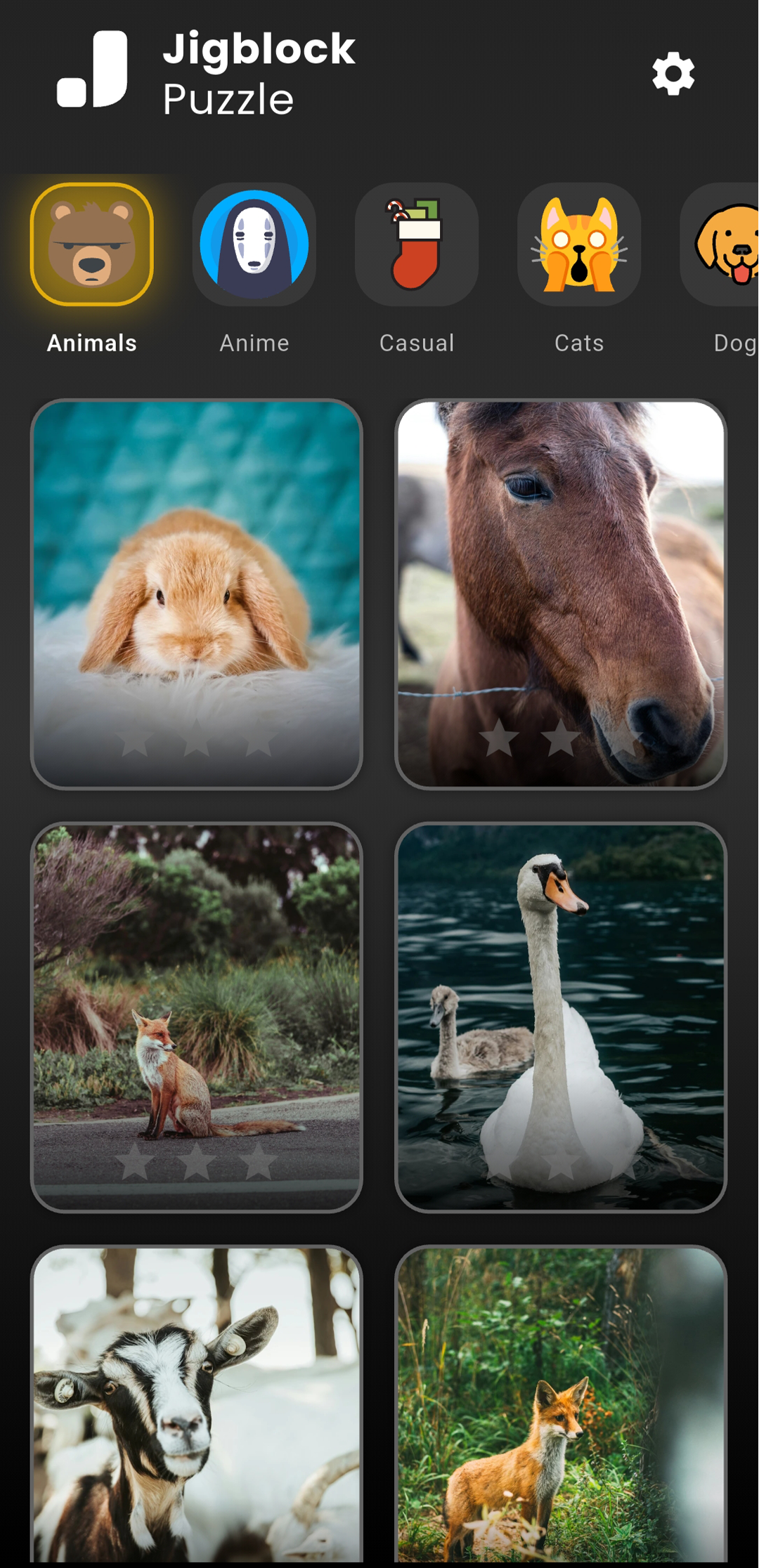The width and height of the screenshot is (759, 1568).
Task: Open the settings gear
Action: 673,73
